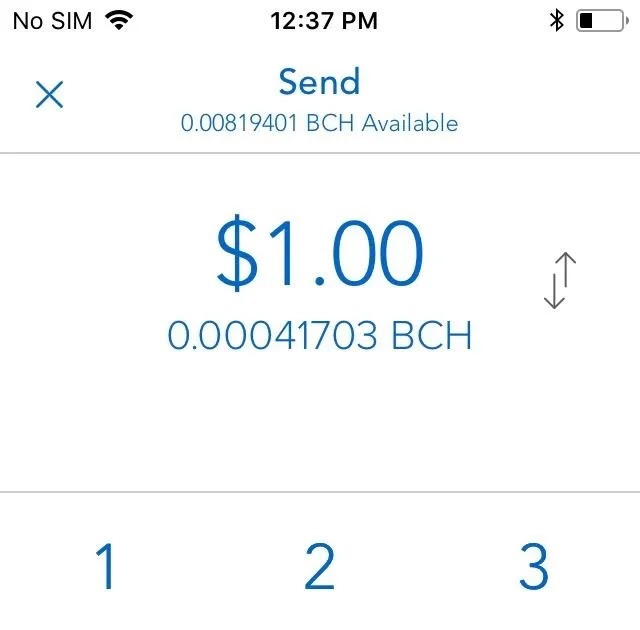Viewport: 640px width, 630px height.
Task: Type number 2 on the keypad
Action: [x=319, y=567]
